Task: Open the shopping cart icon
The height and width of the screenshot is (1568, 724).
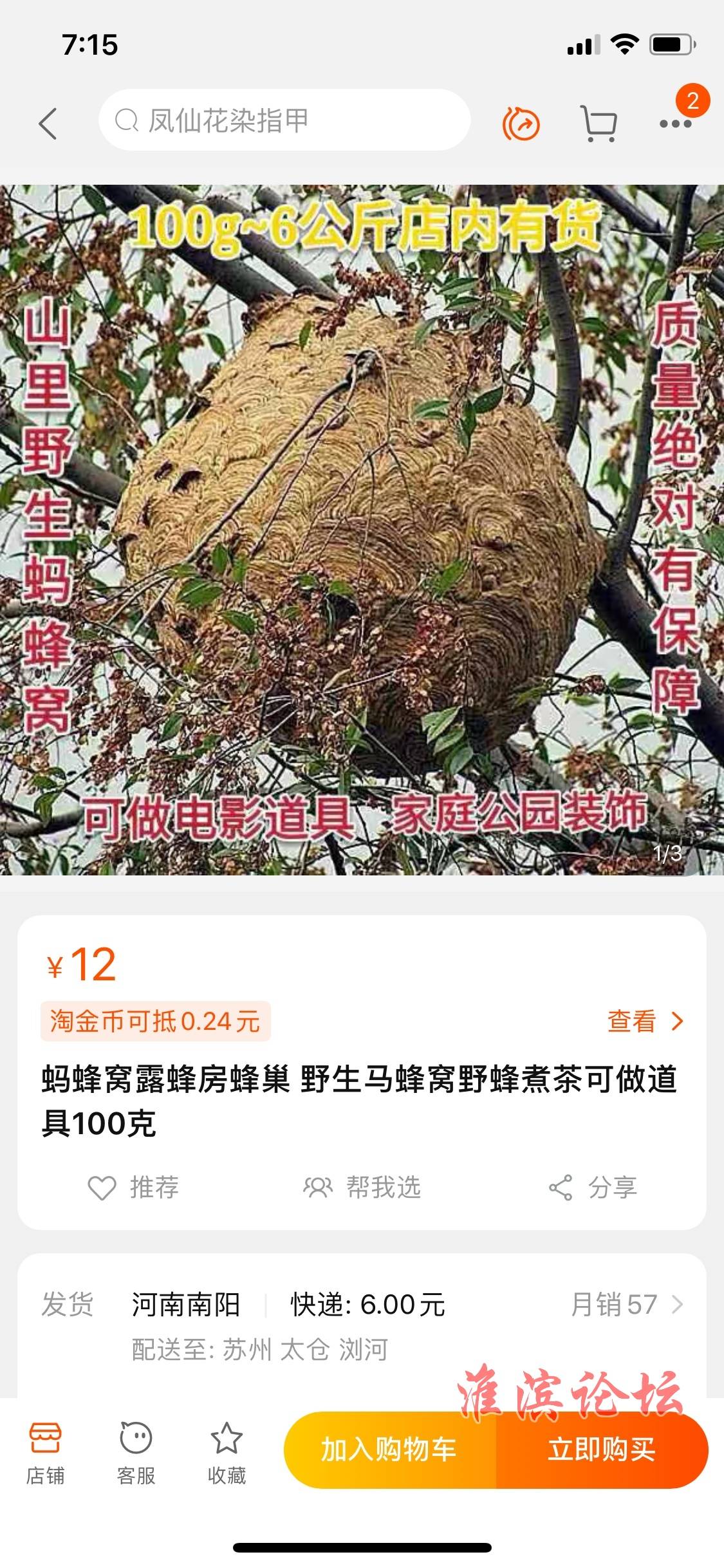Action: click(x=599, y=123)
